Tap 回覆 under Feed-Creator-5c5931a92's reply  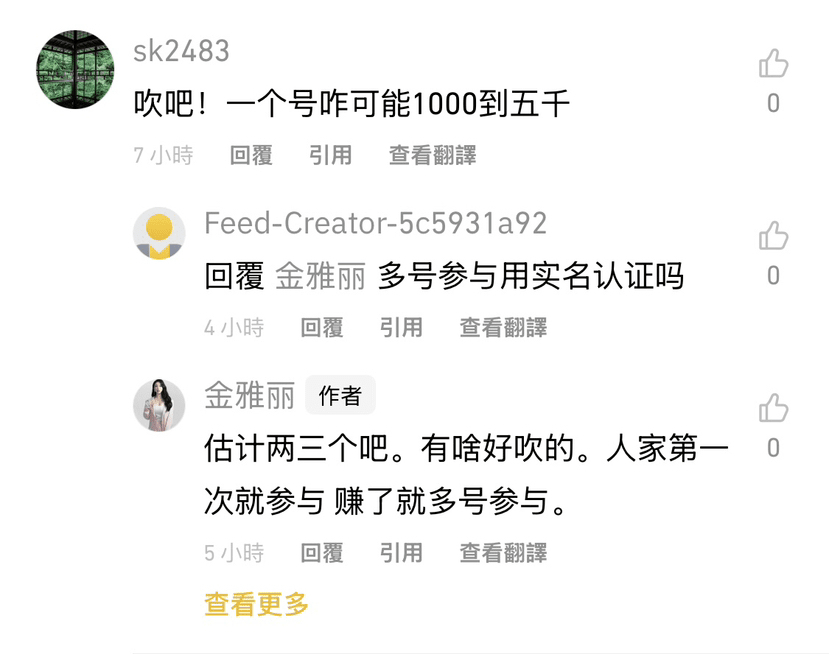coord(322,328)
